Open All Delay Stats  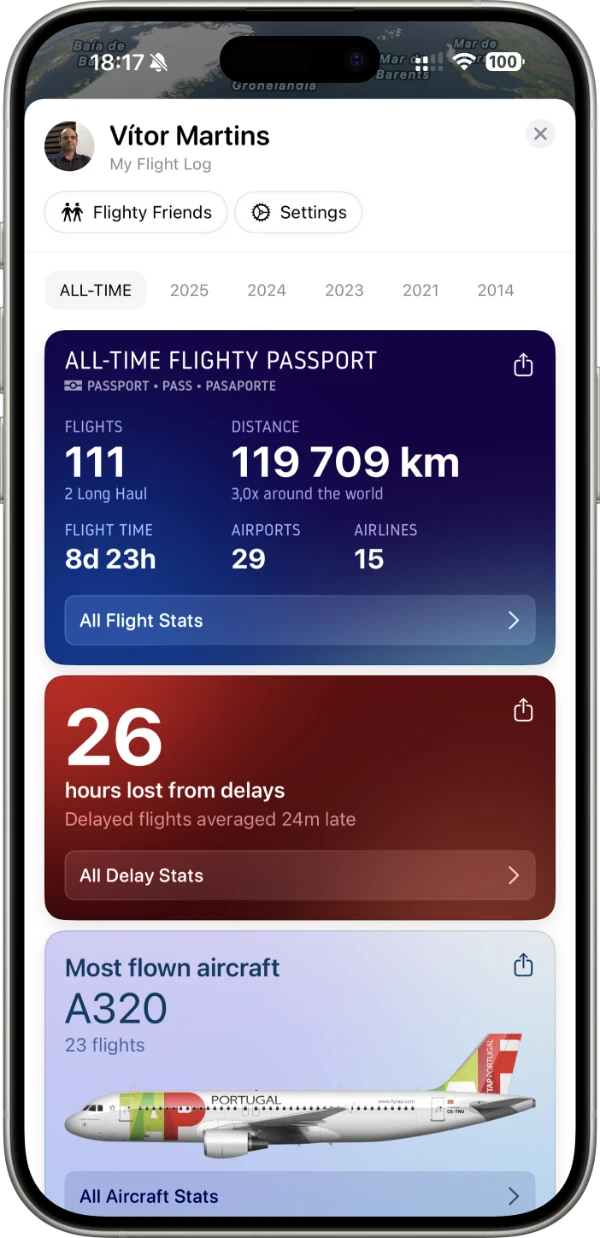300,875
